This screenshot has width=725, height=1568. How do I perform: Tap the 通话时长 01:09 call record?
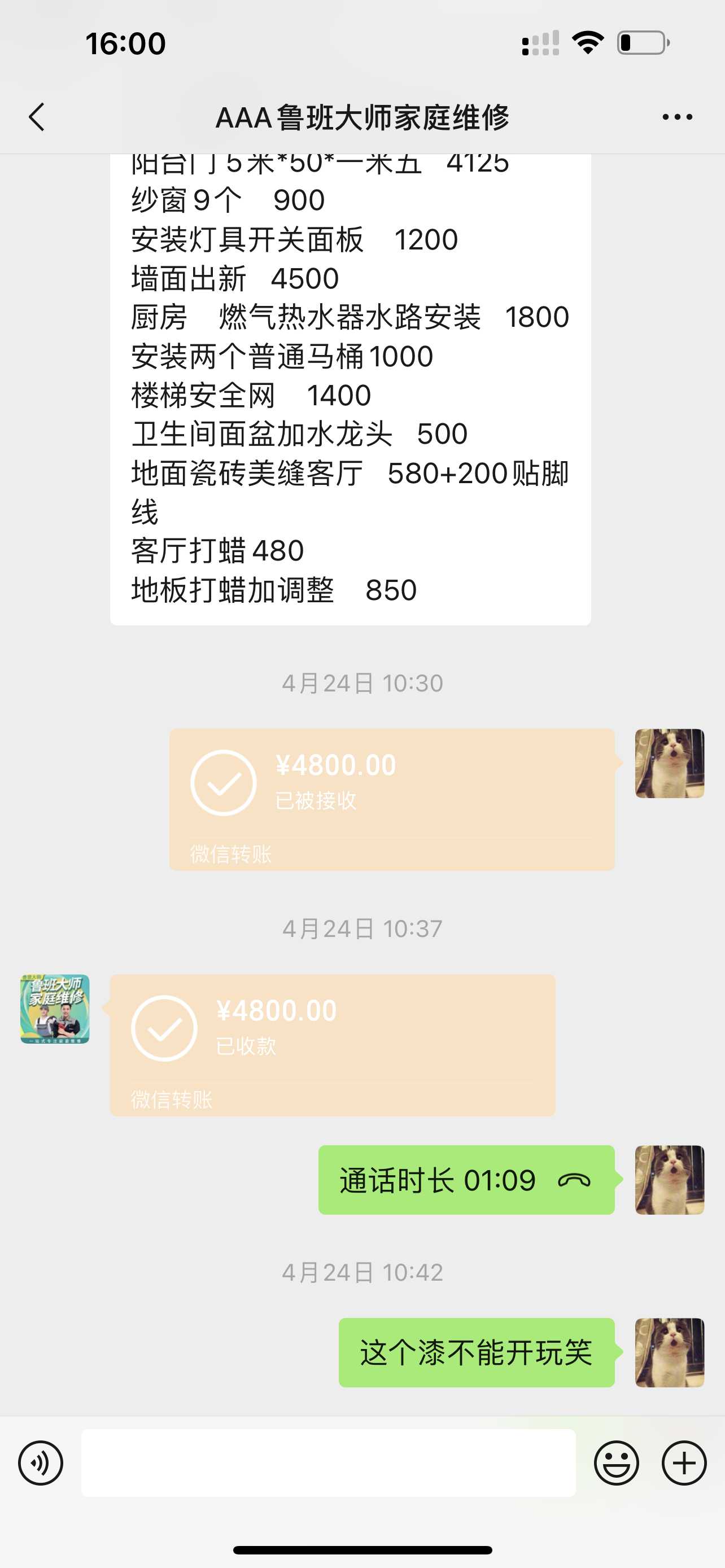click(x=466, y=1180)
